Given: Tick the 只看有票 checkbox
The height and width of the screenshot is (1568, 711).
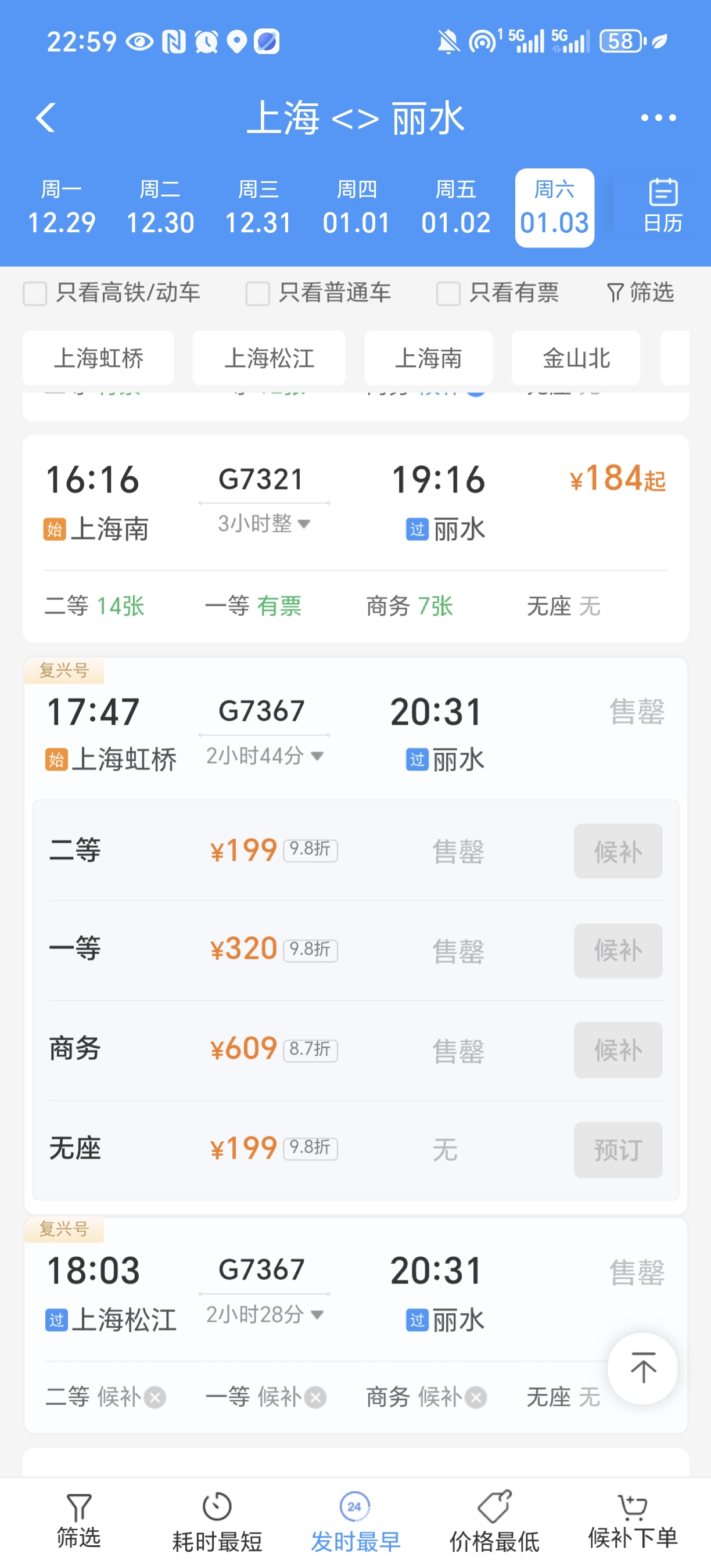Looking at the screenshot, I should click(448, 293).
